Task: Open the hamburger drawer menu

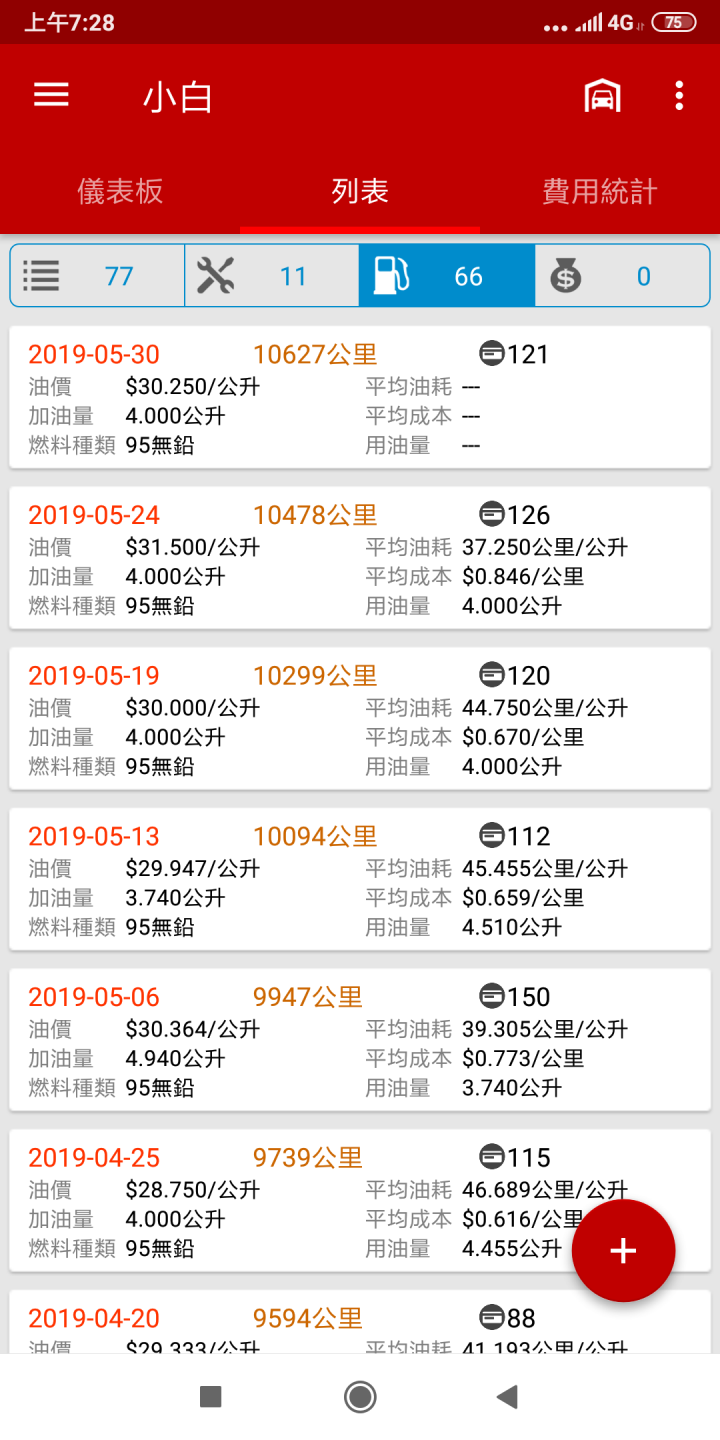Action: pyautogui.click(x=51, y=96)
